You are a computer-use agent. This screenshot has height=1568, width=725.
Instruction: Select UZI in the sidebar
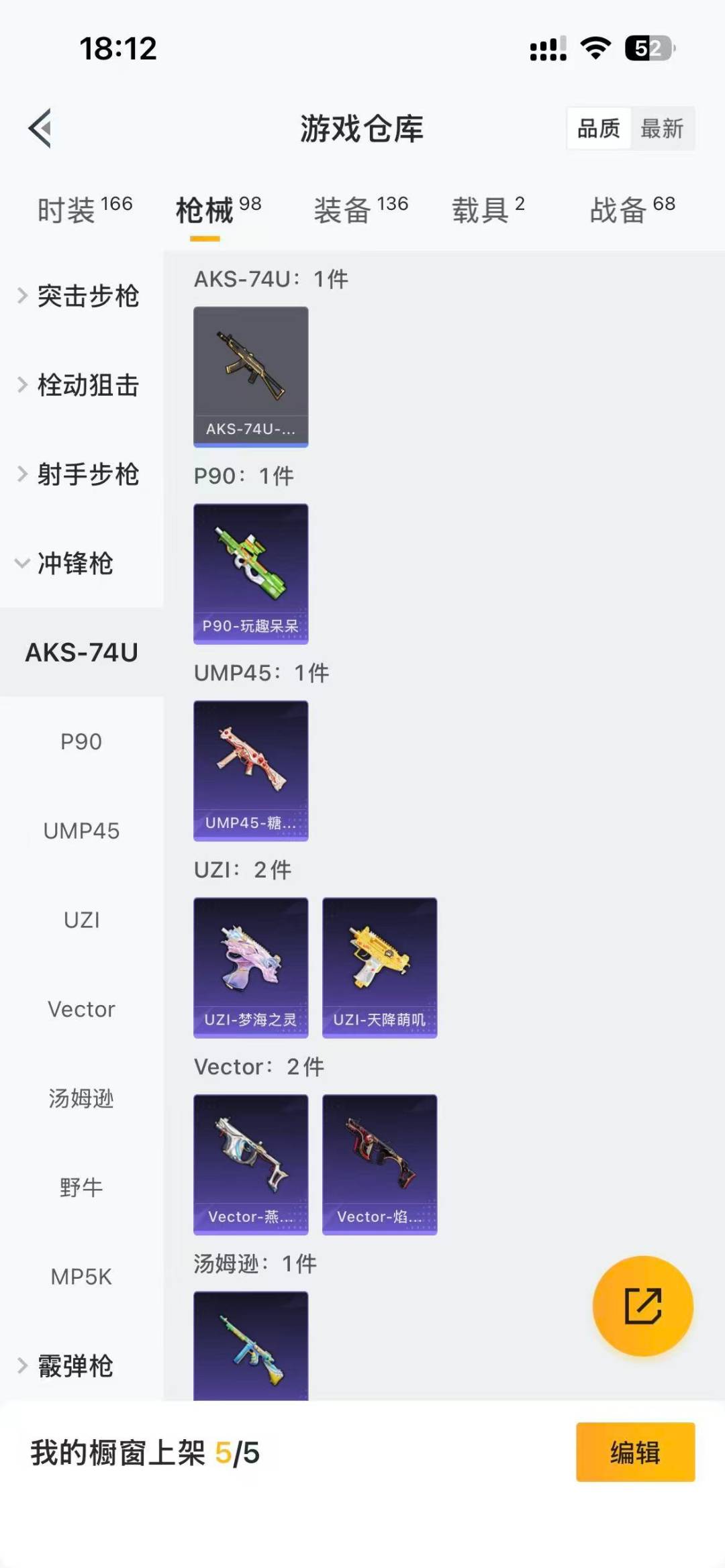[x=83, y=920]
